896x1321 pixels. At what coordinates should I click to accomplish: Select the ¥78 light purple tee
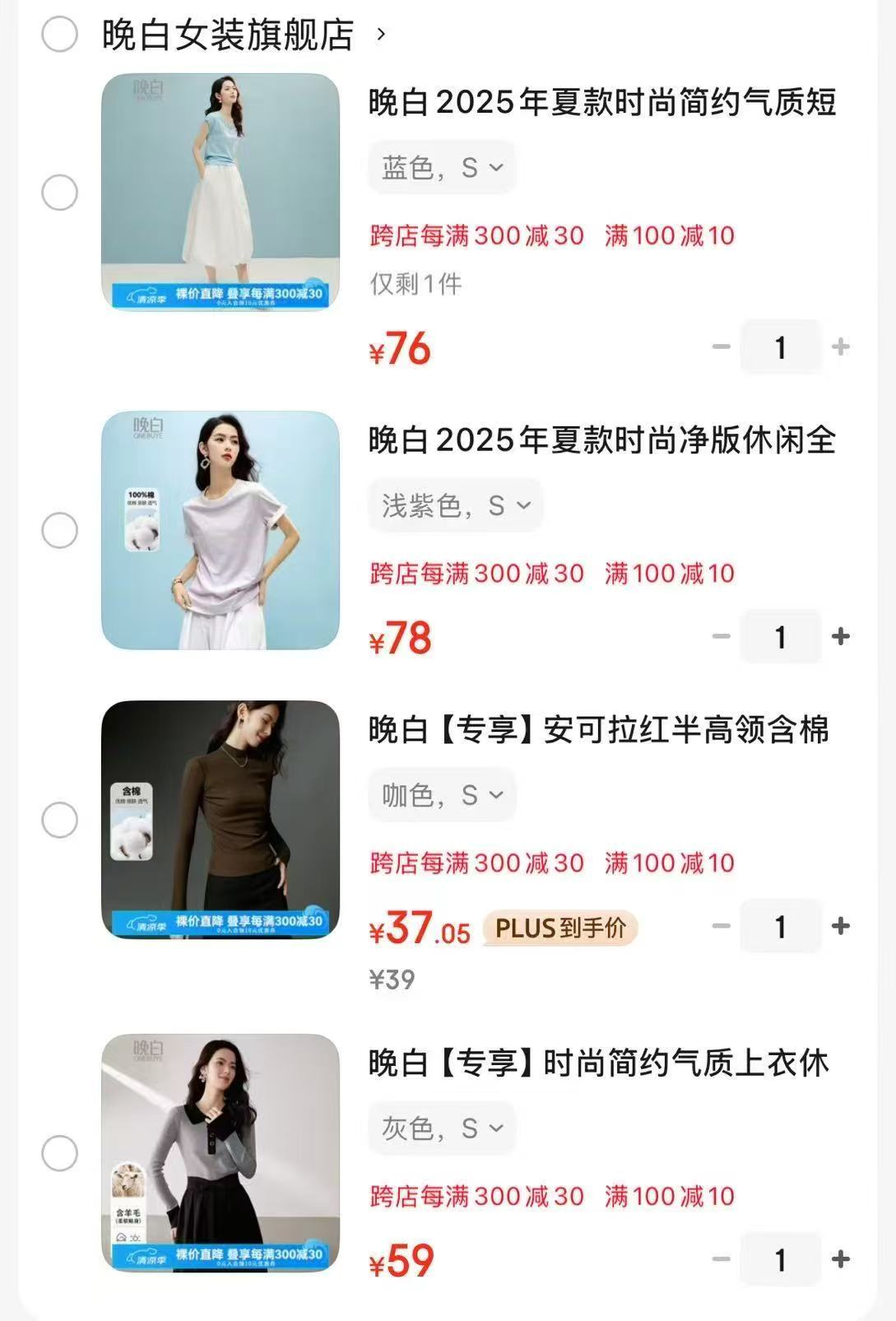click(59, 530)
